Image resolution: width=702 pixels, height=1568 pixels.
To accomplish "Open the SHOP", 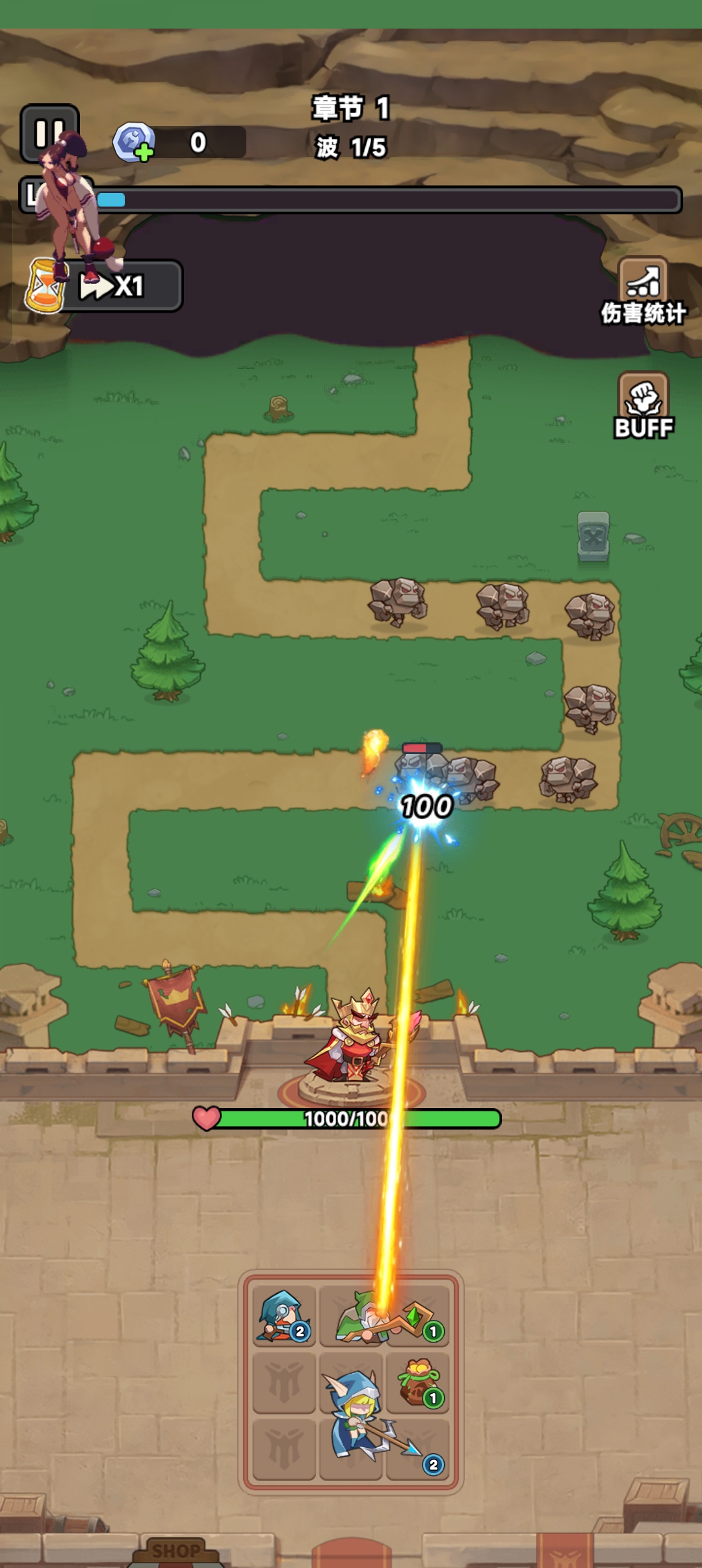I will point(175,1550).
